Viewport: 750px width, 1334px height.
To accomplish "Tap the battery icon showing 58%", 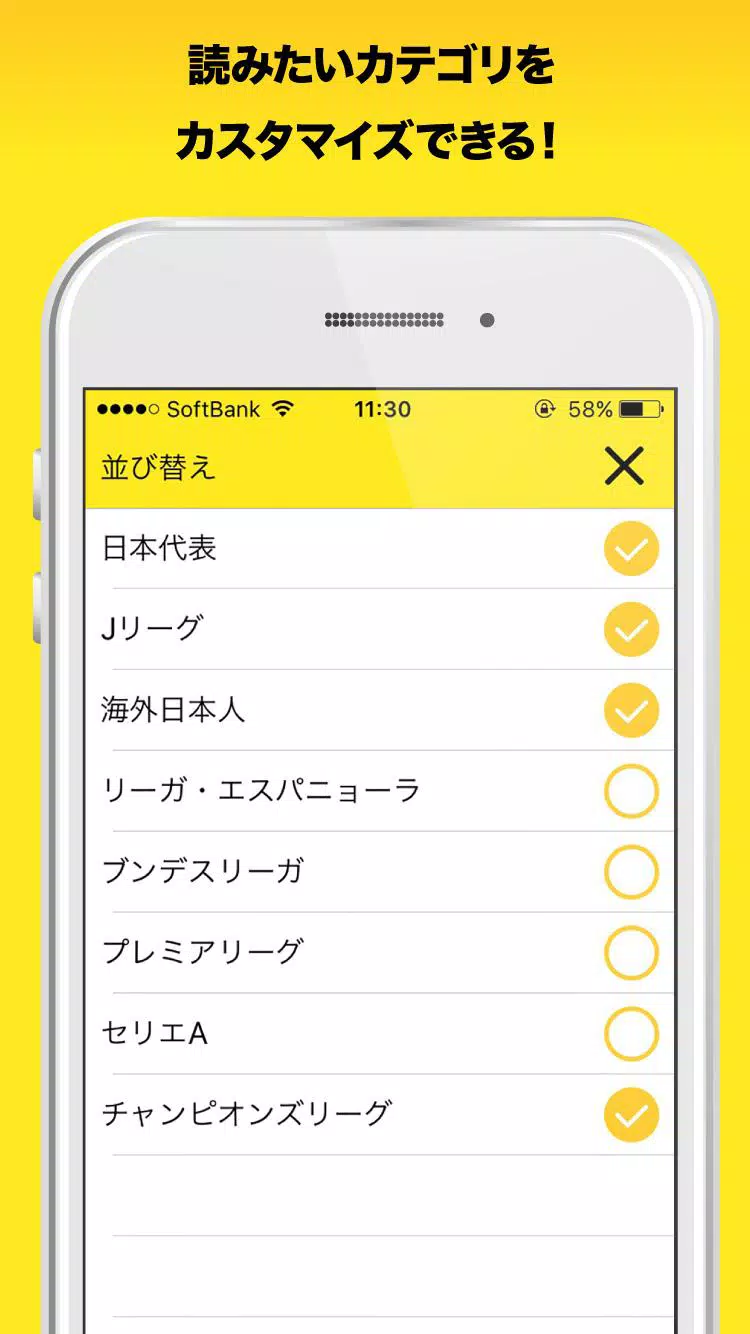I will [639, 408].
